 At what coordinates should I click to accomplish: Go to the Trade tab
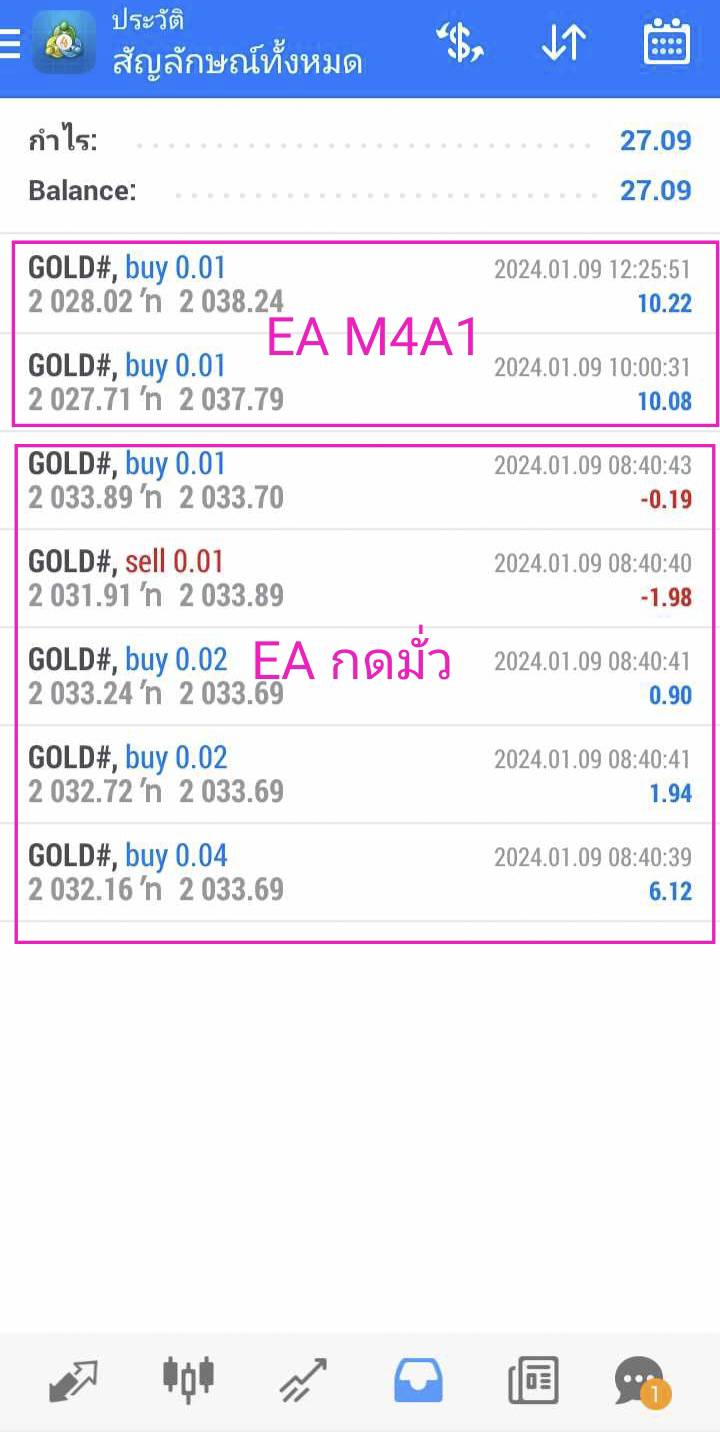pyautogui.click(x=303, y=1381)
